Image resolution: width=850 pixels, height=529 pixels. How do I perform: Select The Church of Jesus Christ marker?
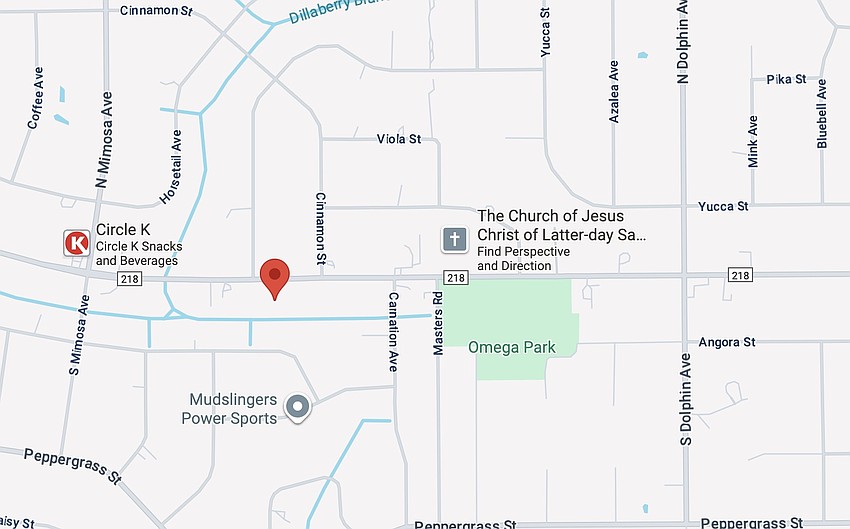(455, 239)
